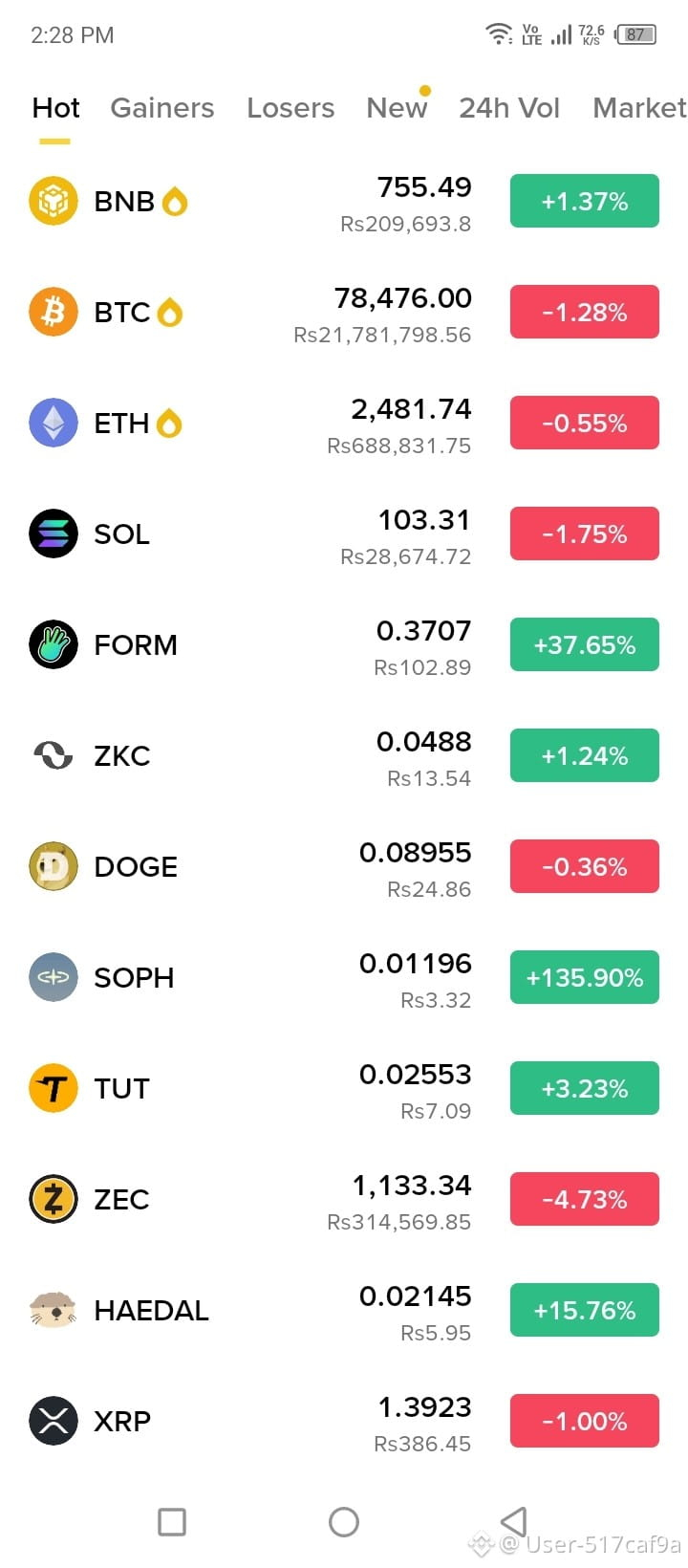Open the BNB coin row
Screen dimensions: 688x1568
coord(344,201)
